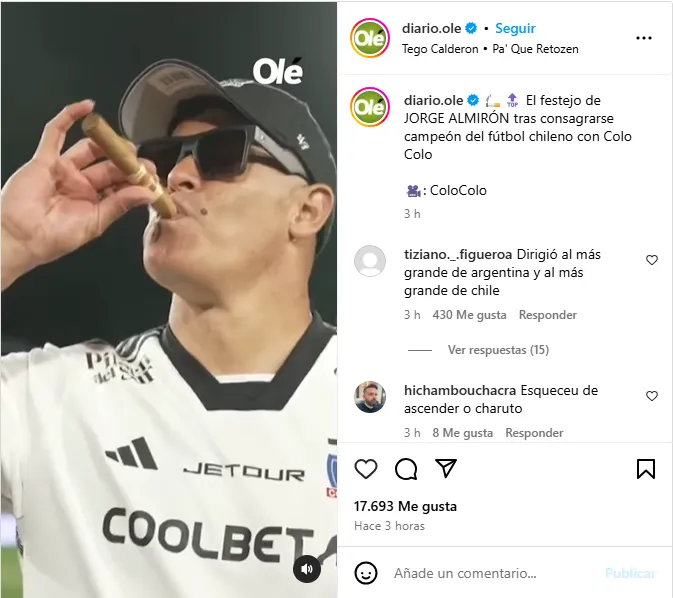Open the comment bubble icon
The image size is (673, 598).
(x=406, y=468)
